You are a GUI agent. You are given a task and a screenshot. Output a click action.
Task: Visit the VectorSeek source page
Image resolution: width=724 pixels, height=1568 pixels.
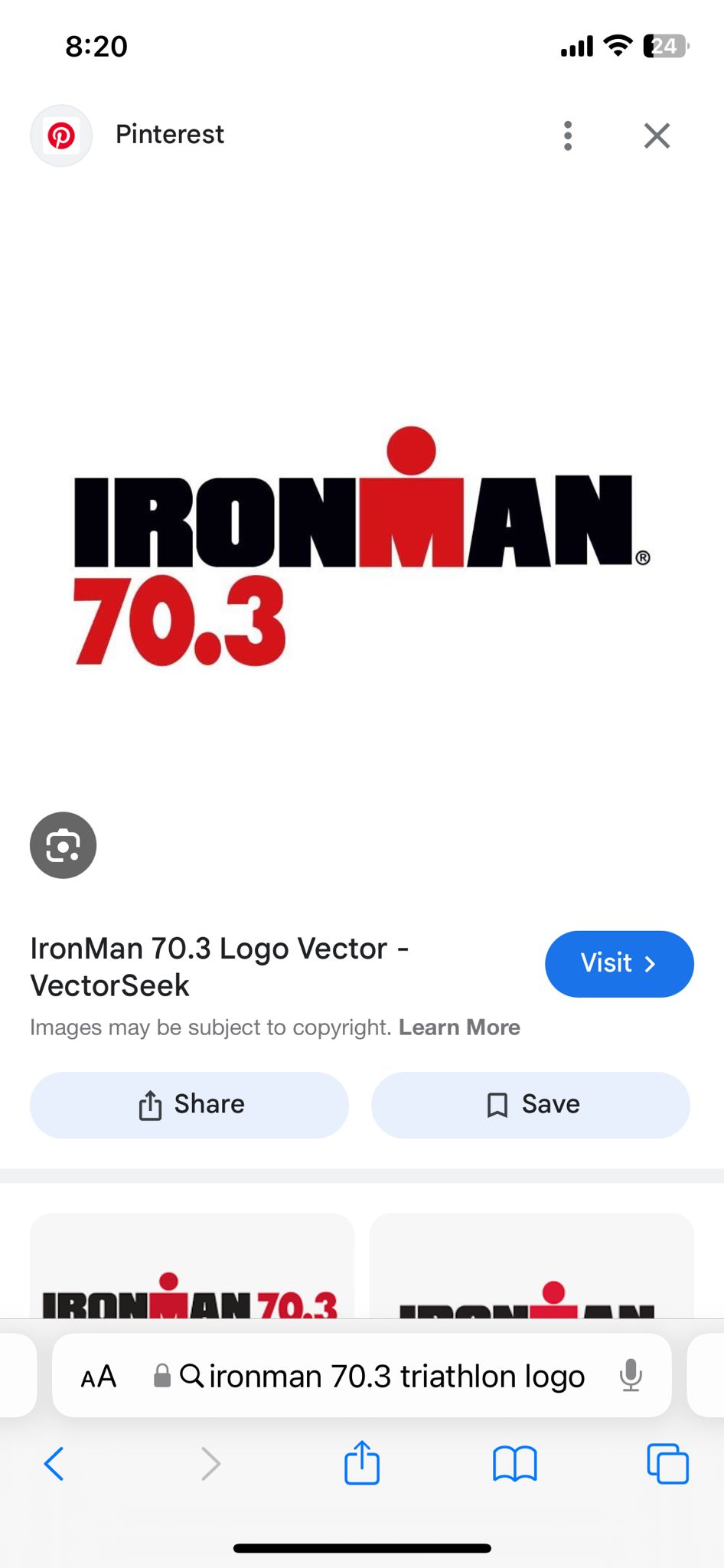pos(619,963)
